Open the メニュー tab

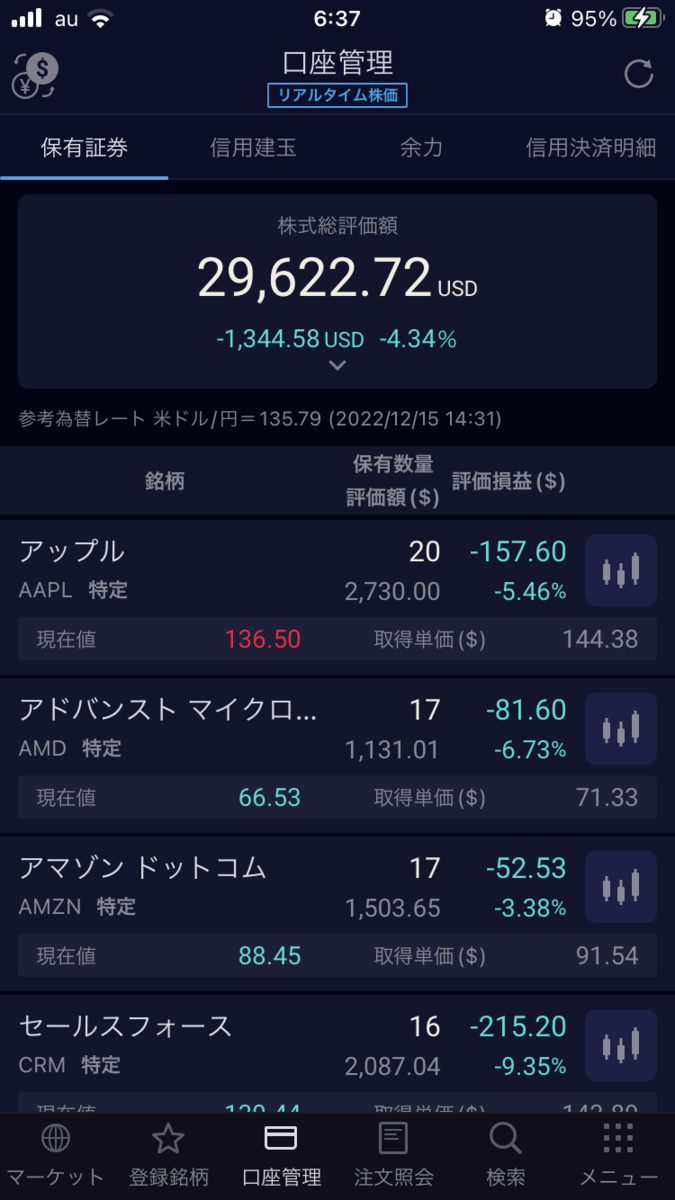pyautogui.click(x=618, y=1155)
